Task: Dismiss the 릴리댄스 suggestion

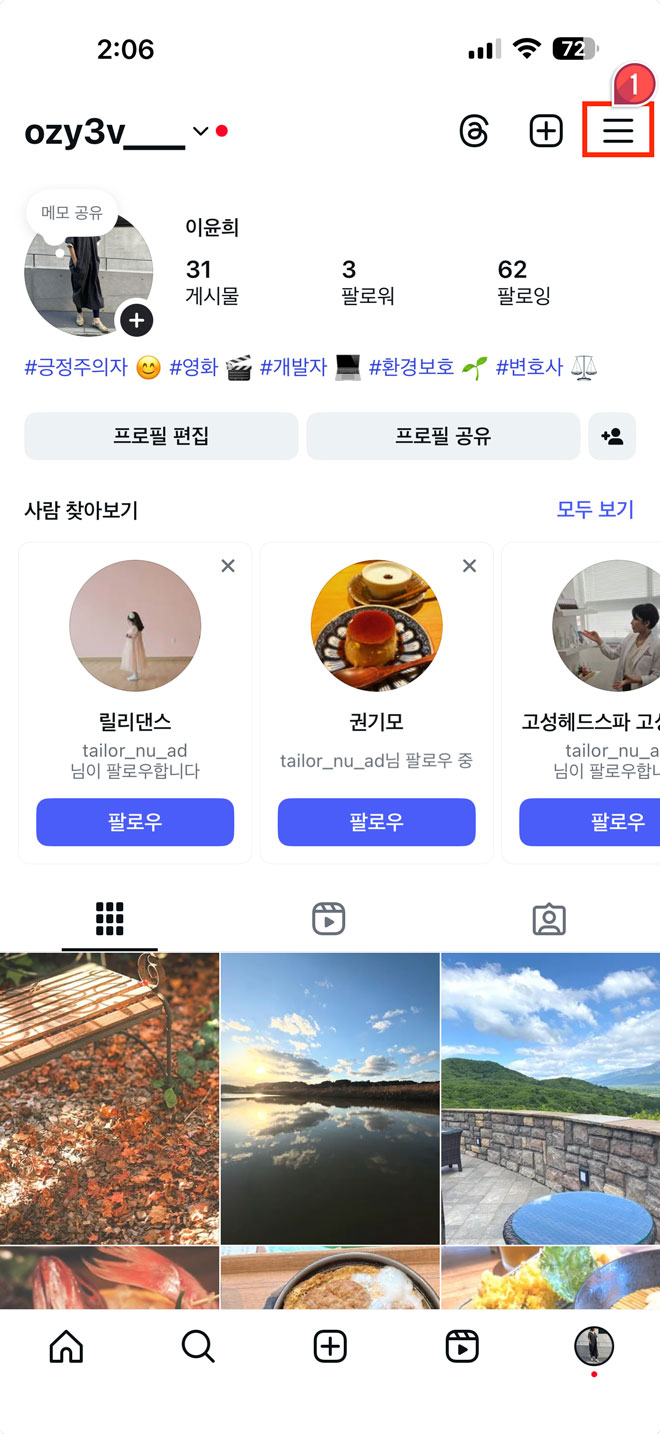Action: click(x=228, y=566)
